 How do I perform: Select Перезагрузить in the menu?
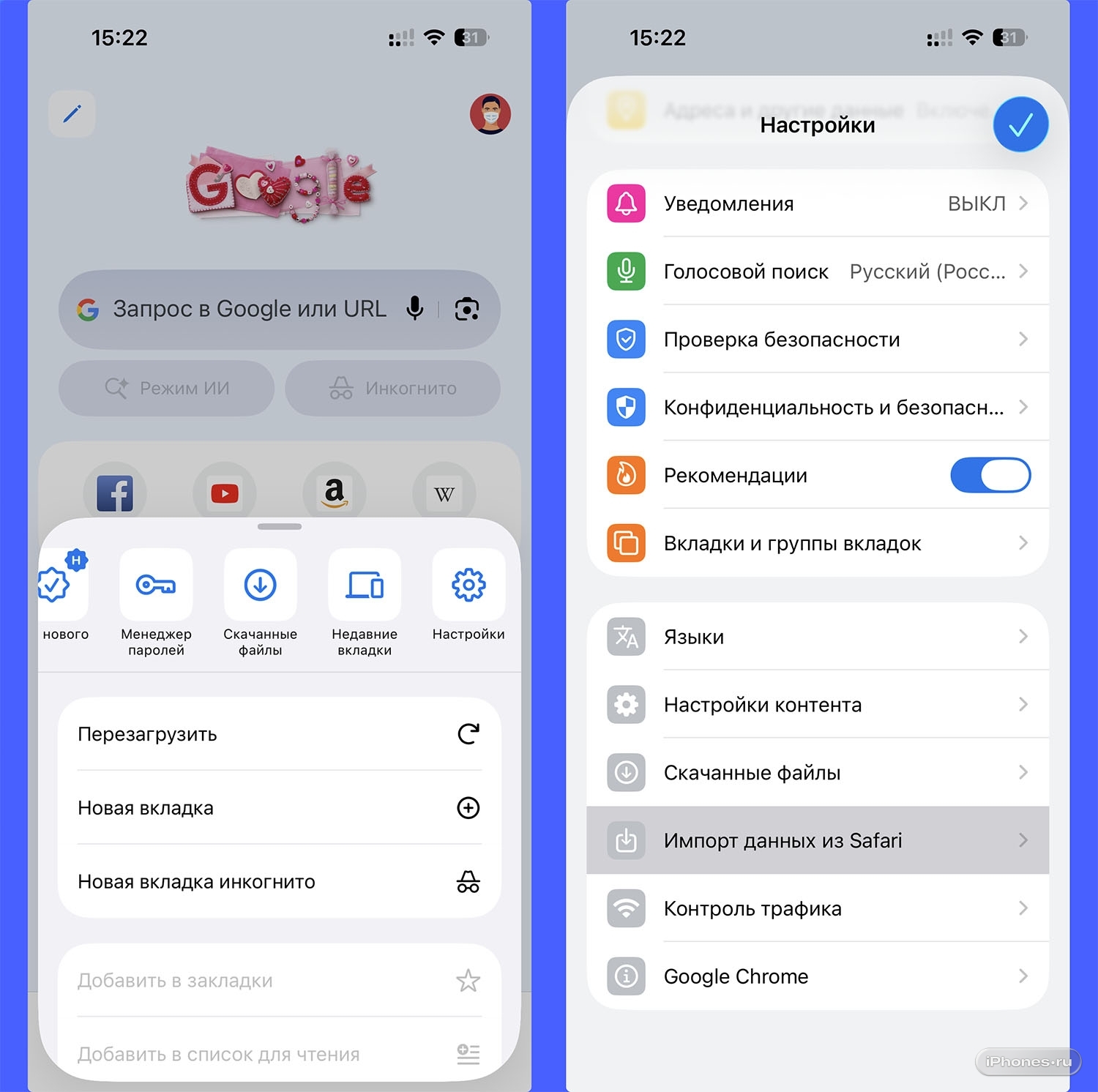tap(279, 734)
